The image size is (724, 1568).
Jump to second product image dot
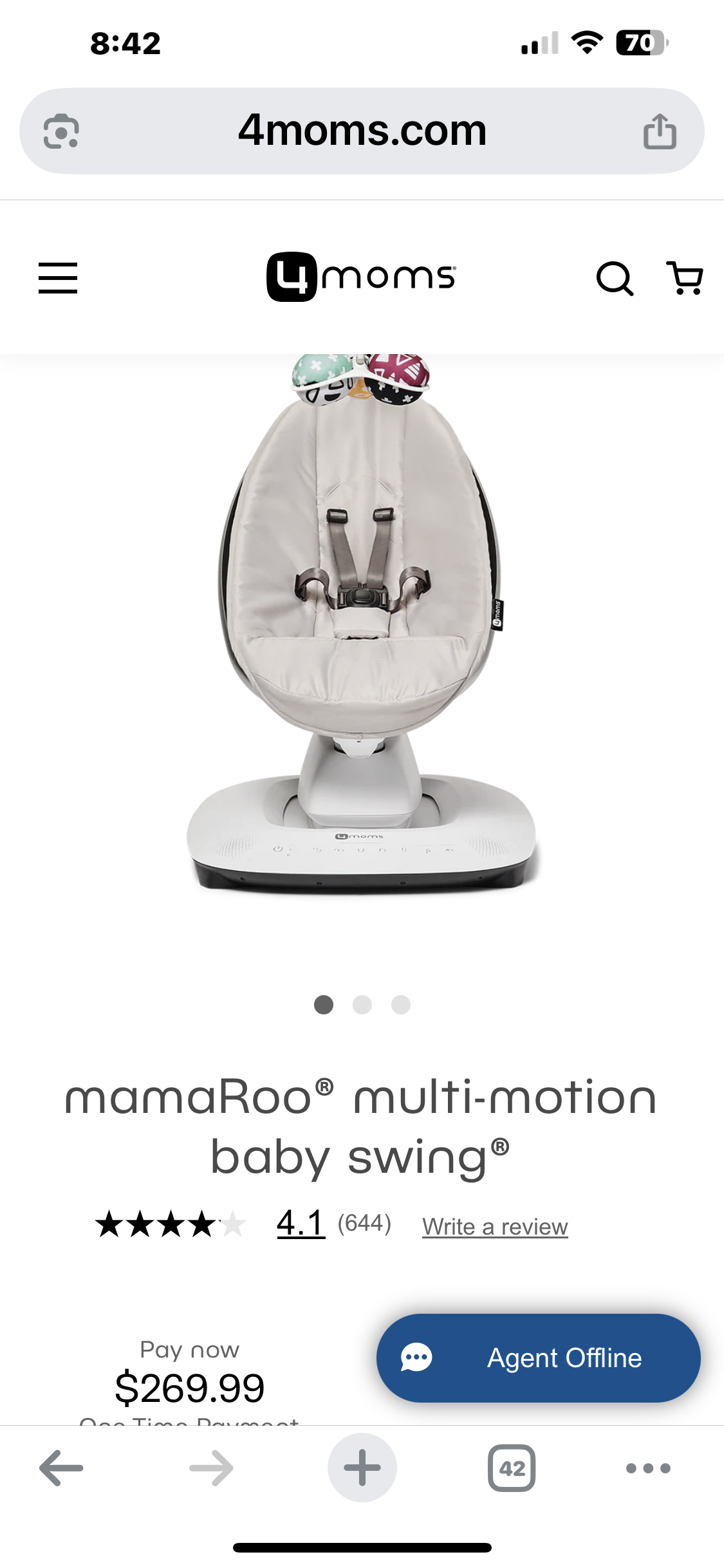pos(362,1005)
